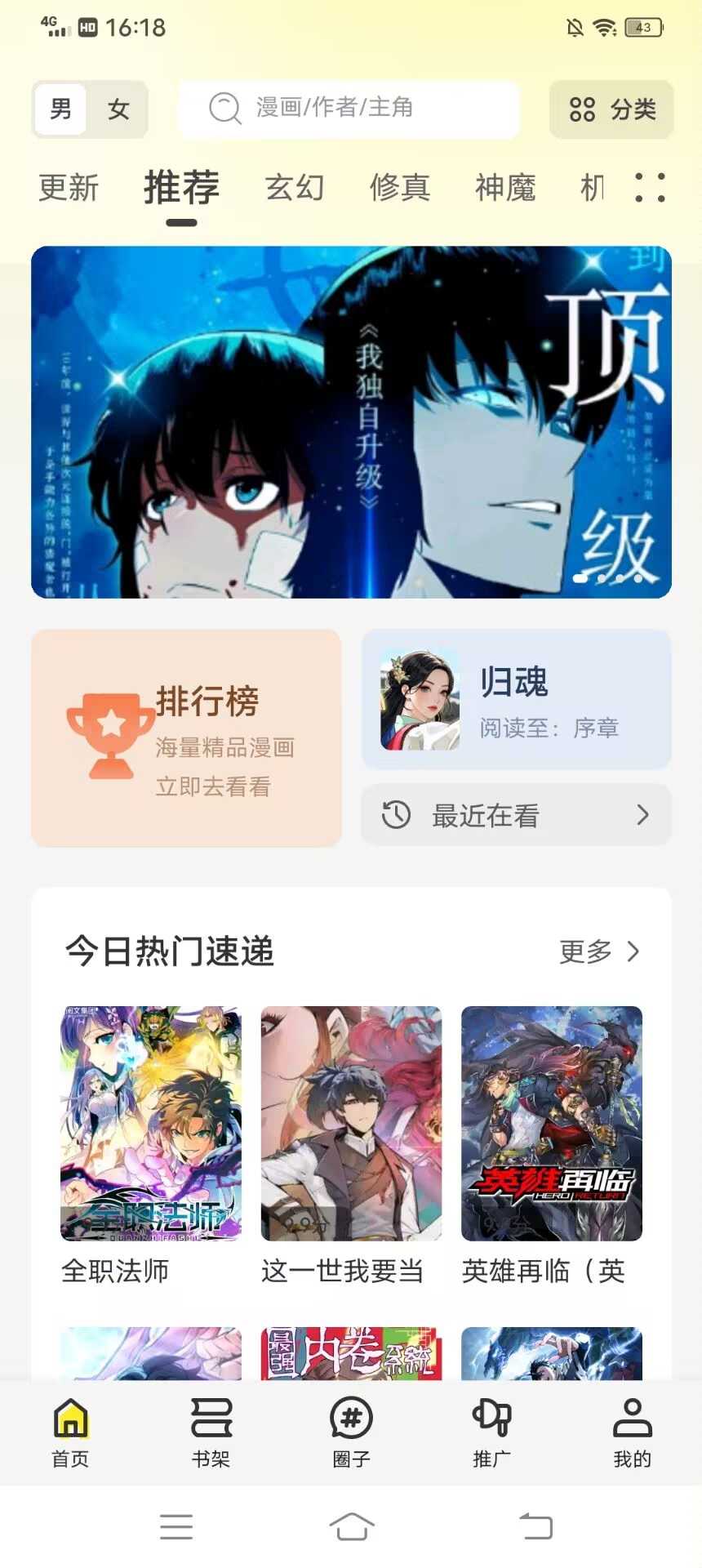Continue reading 归魂
This screenshot has height=1568, width=702.
[x=516, y=700]
